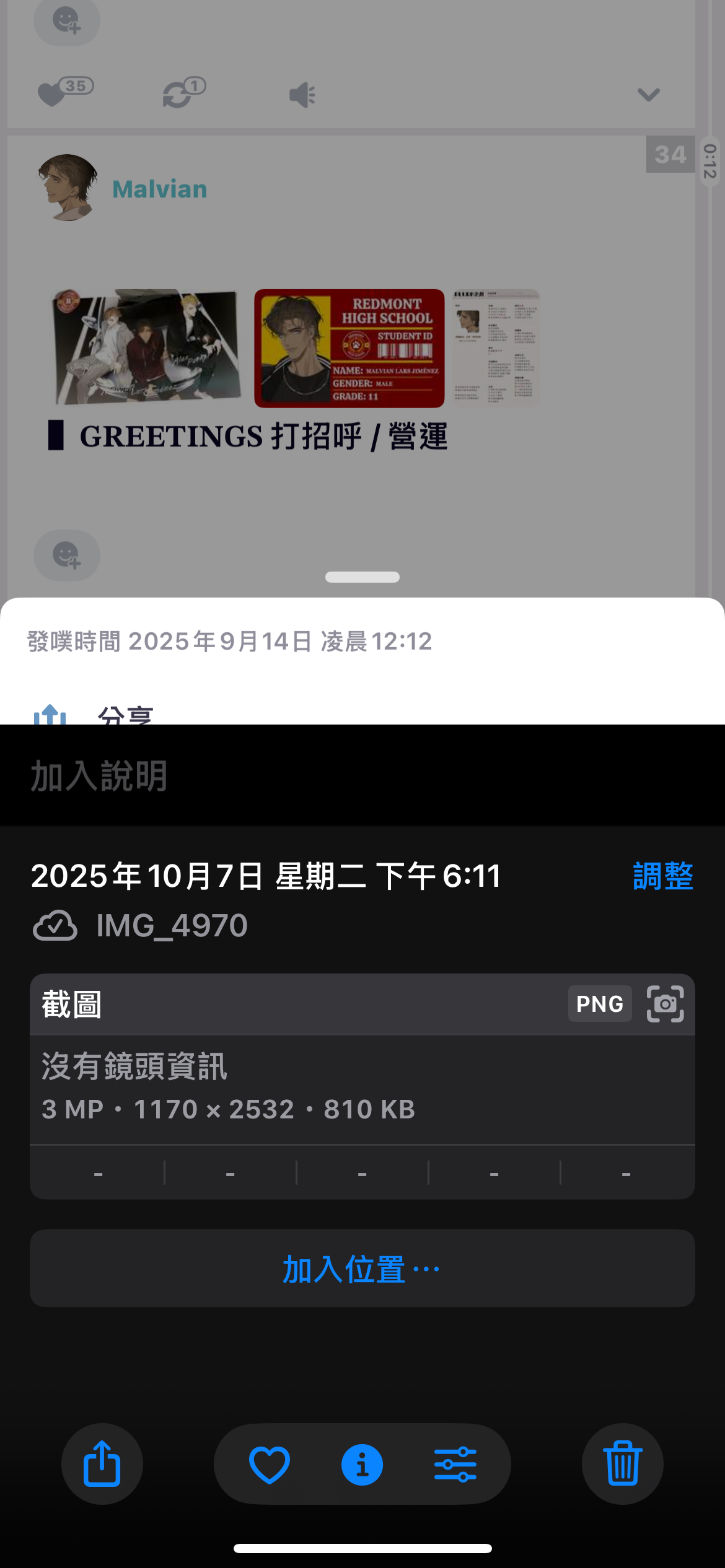Share this photo
This screenshot has width=725, height=1568.
pos(102,1464)
